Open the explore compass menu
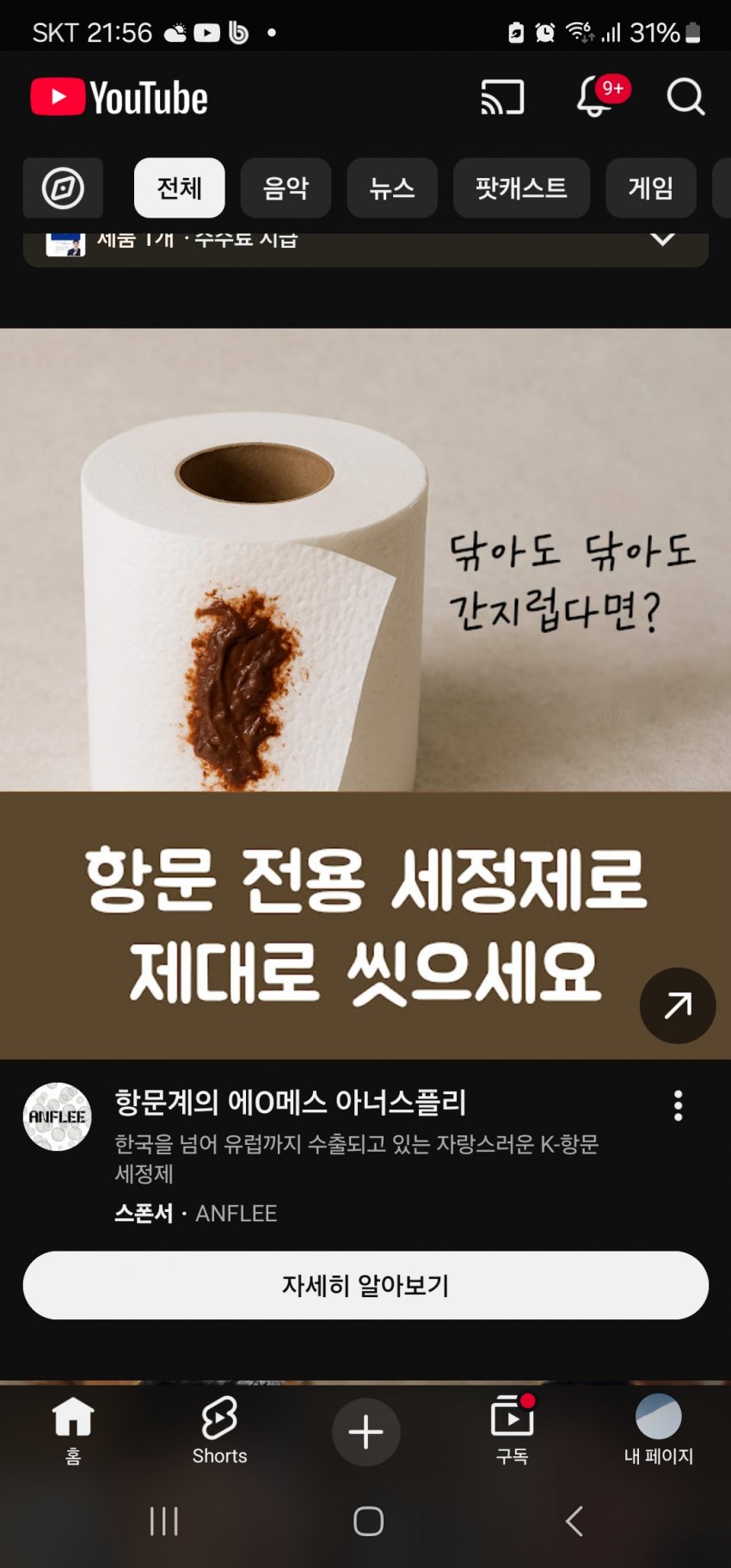731x1568 pixels. point(64,188)
